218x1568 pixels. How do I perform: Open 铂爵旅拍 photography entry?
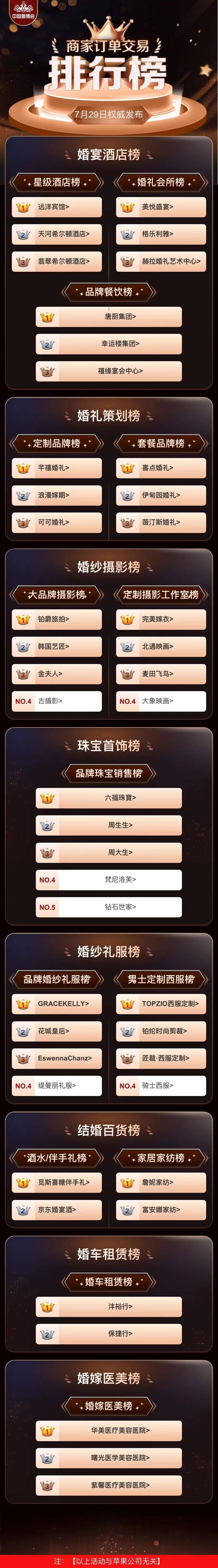pyautogui.click(x=57, y=619)
